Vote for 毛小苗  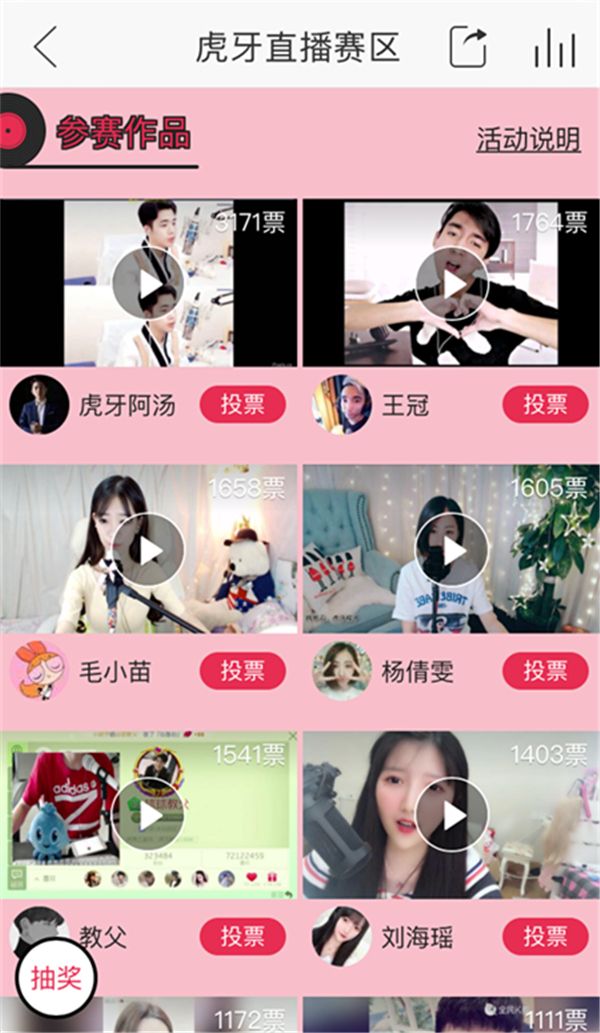click(x=242, y=670)
